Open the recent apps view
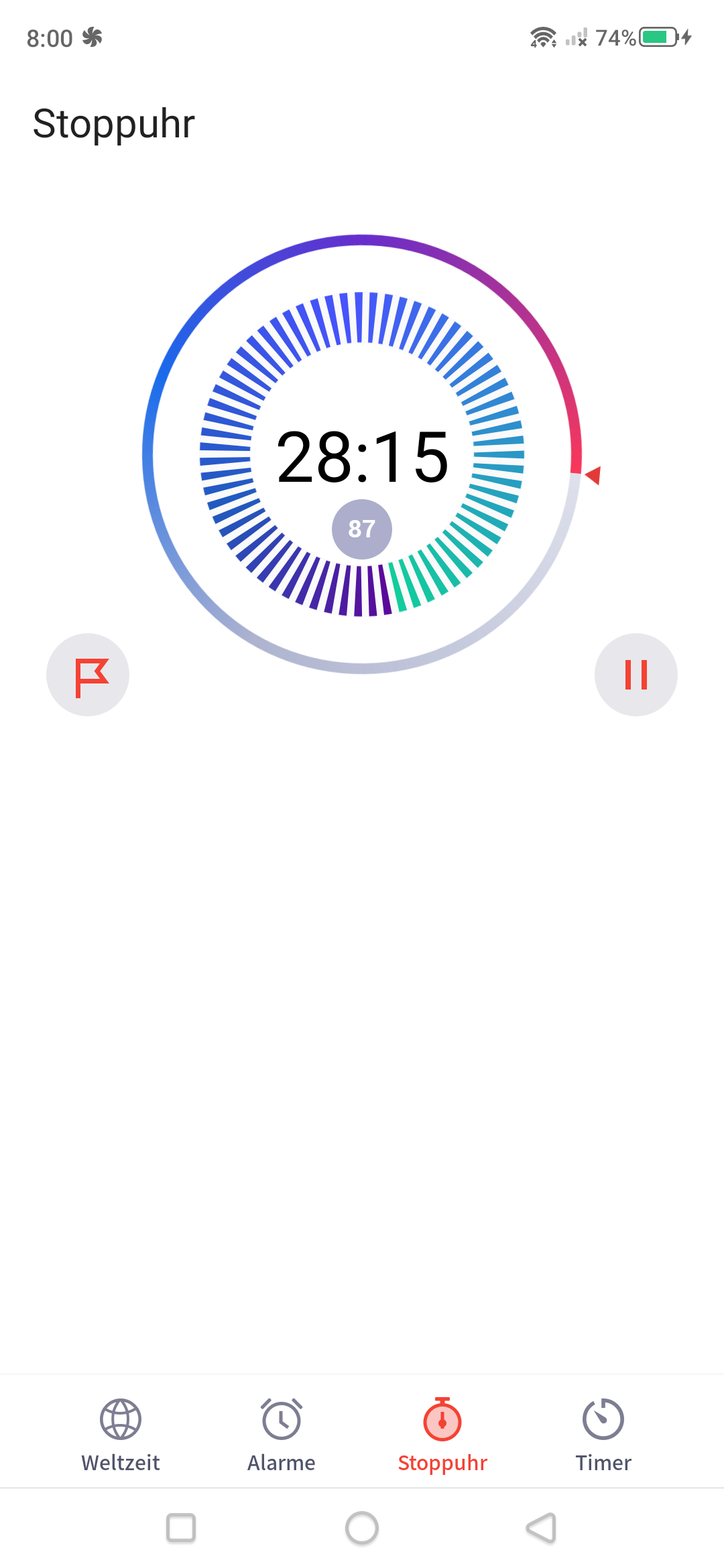This screenshot has width=724, height=1568. tap(181, 1528)
